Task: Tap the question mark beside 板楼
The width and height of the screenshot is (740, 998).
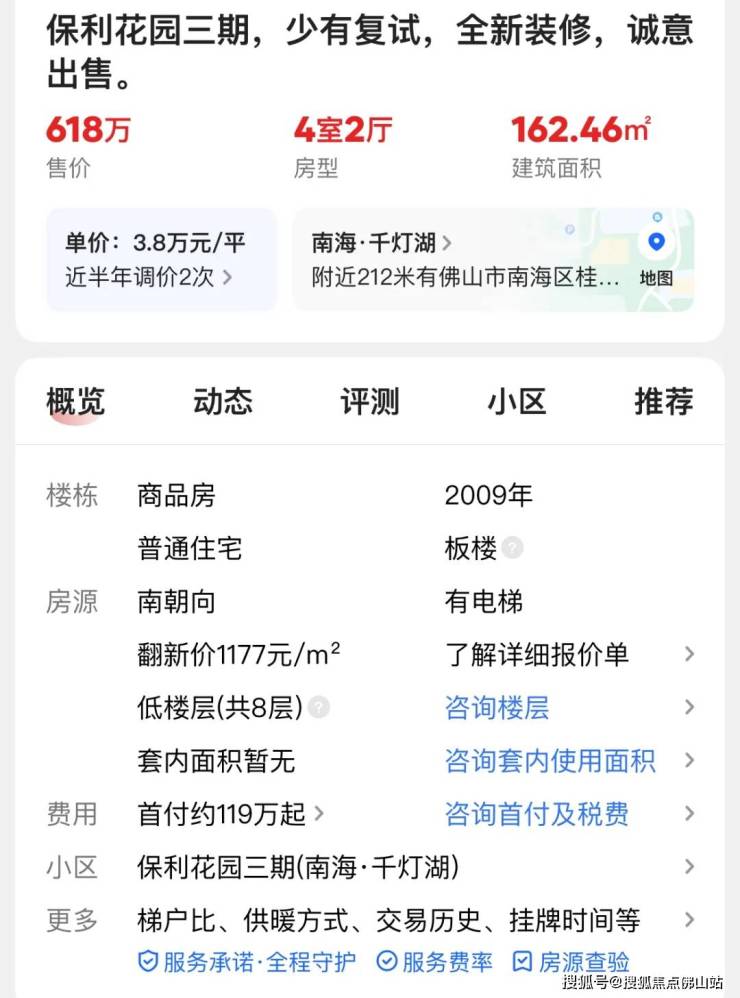Action: coord(513,548)
